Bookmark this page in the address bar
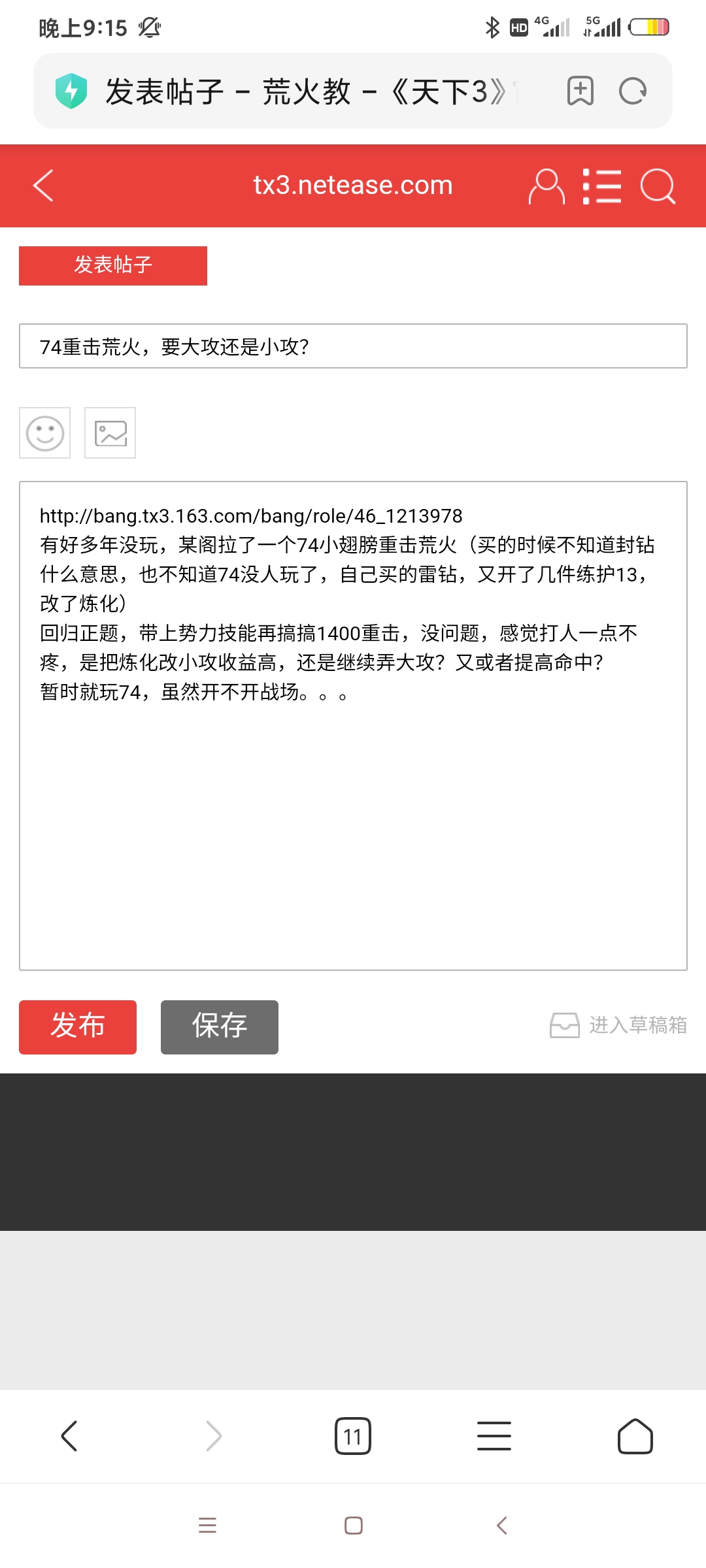This screenshot has height=1568, width=706. pyautogui.click(x=580, y=91)
